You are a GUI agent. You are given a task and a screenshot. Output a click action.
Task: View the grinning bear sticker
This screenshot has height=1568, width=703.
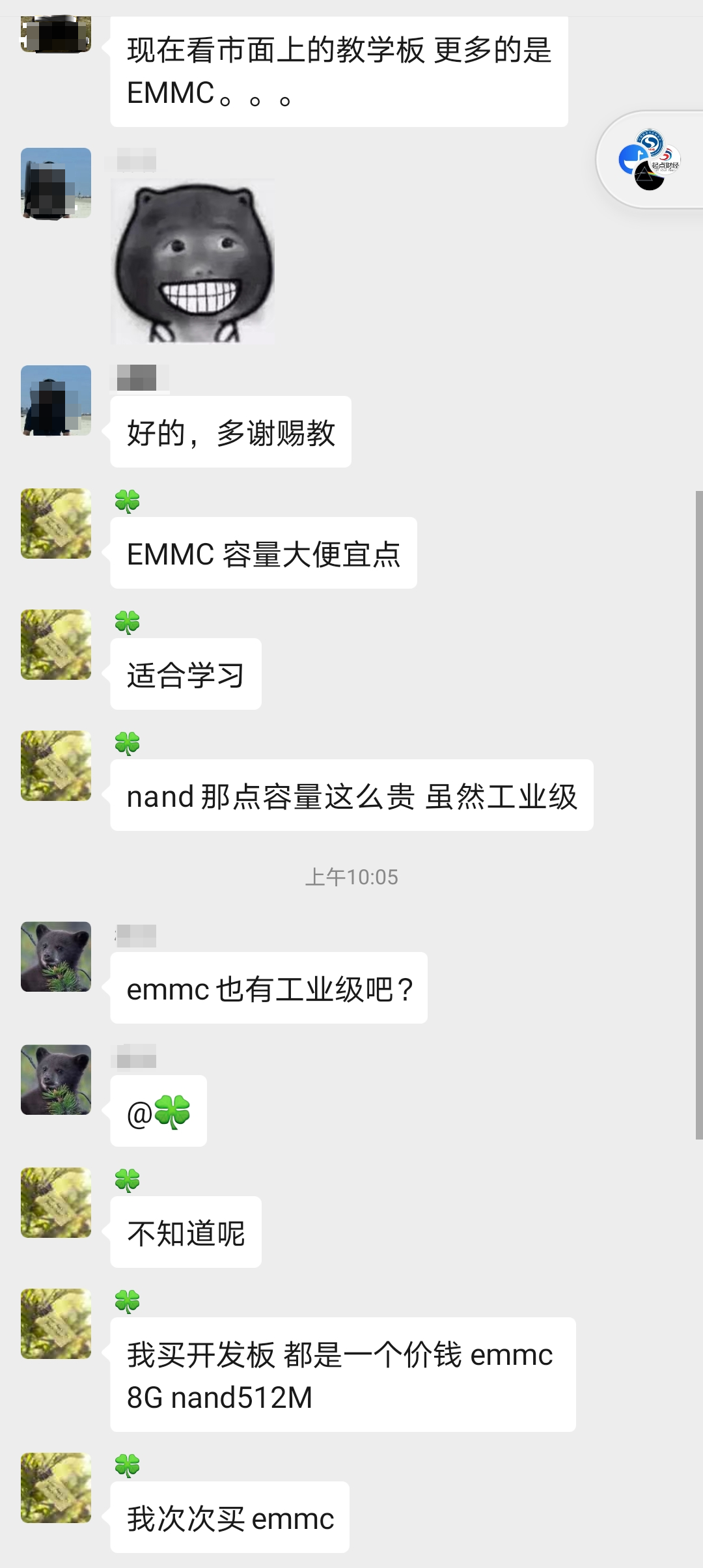pos(193,260)
